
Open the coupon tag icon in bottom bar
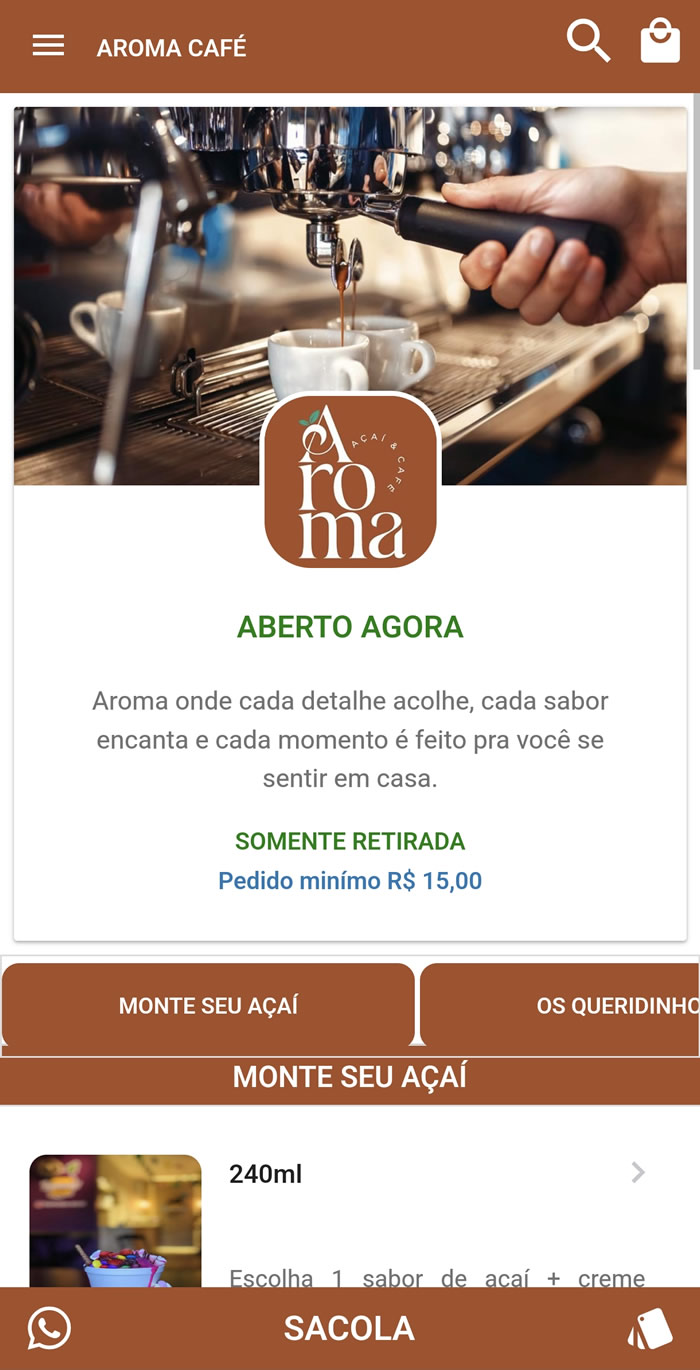click(650, 1329)
